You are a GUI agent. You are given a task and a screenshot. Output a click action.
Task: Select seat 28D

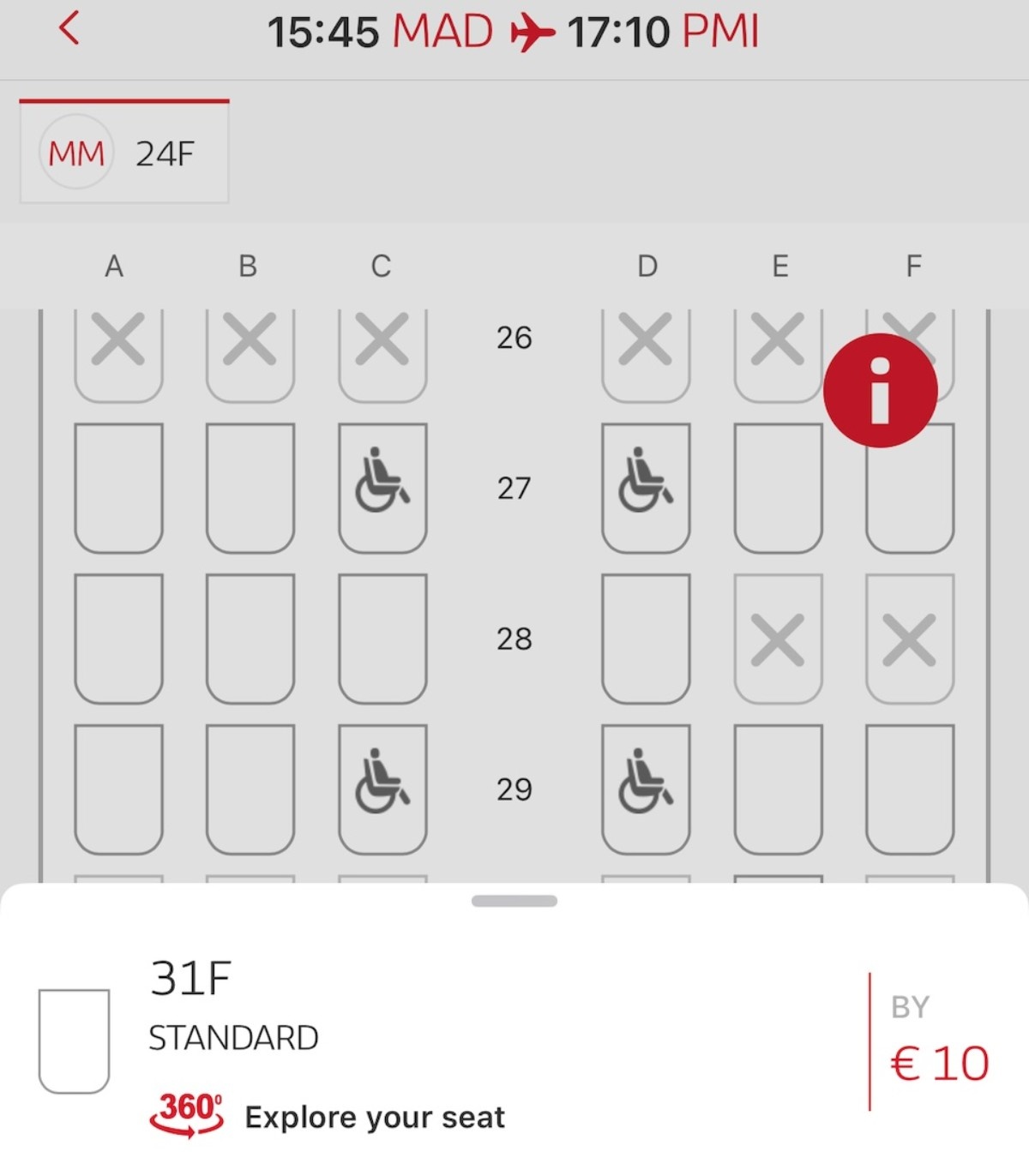point(646,639)
